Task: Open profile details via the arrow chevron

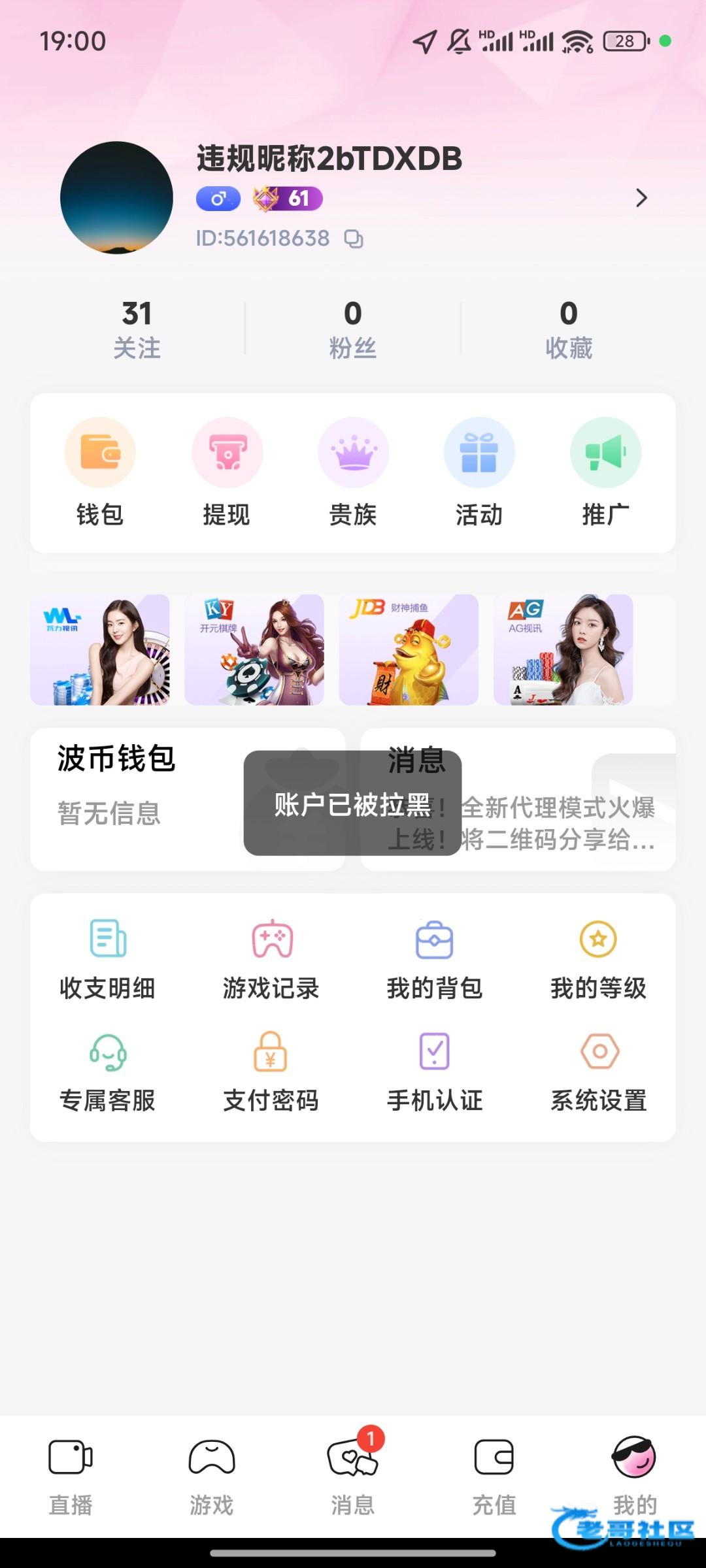Action: tap(641, 198)
